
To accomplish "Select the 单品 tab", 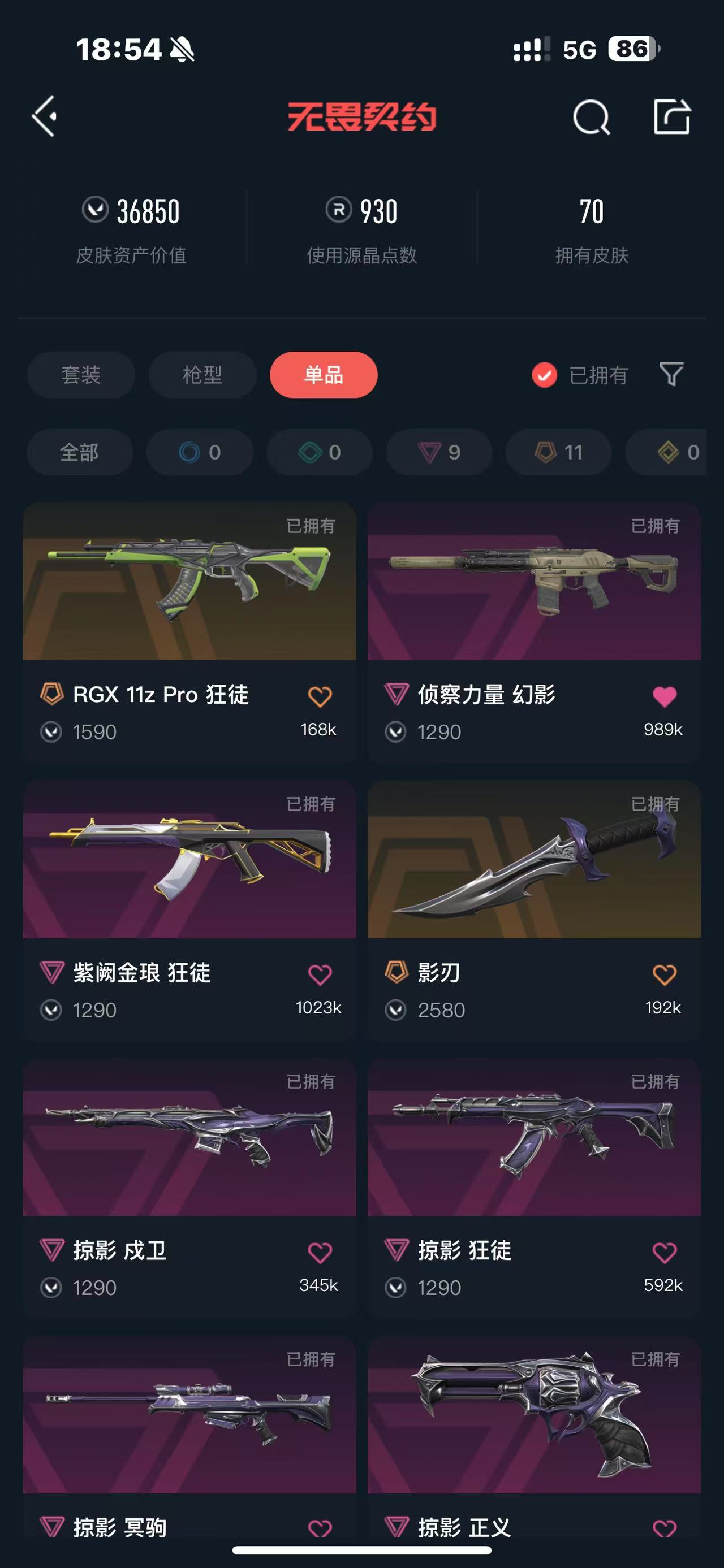I will (324, 375).
